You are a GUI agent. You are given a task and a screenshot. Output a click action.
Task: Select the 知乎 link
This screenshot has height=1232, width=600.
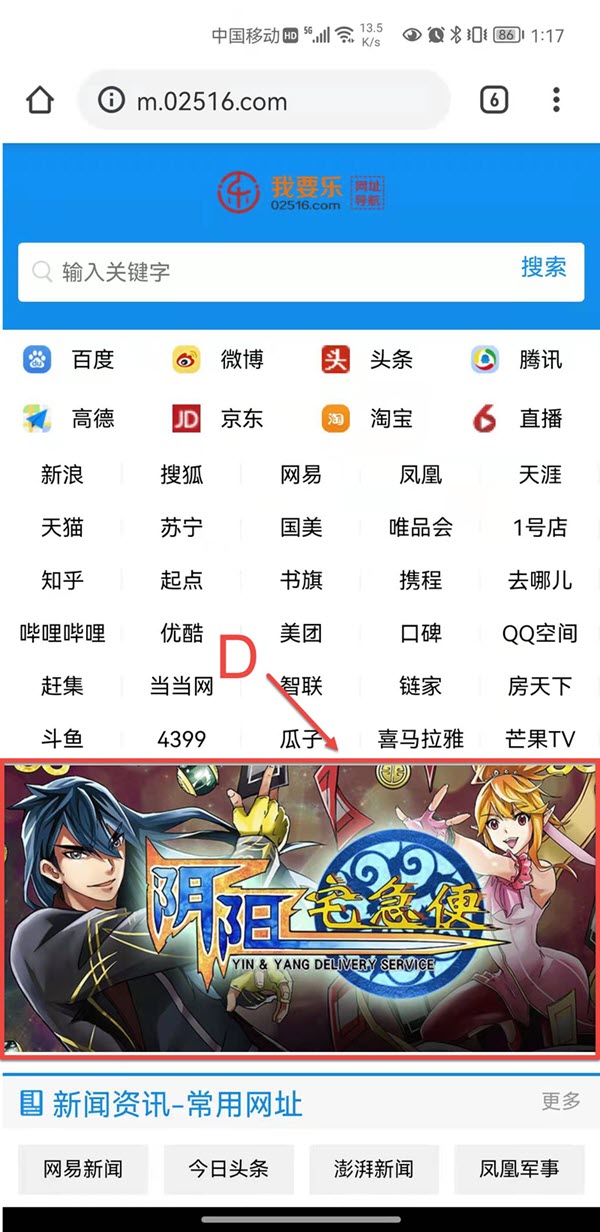pyautogui.click(x=62, y=580)
